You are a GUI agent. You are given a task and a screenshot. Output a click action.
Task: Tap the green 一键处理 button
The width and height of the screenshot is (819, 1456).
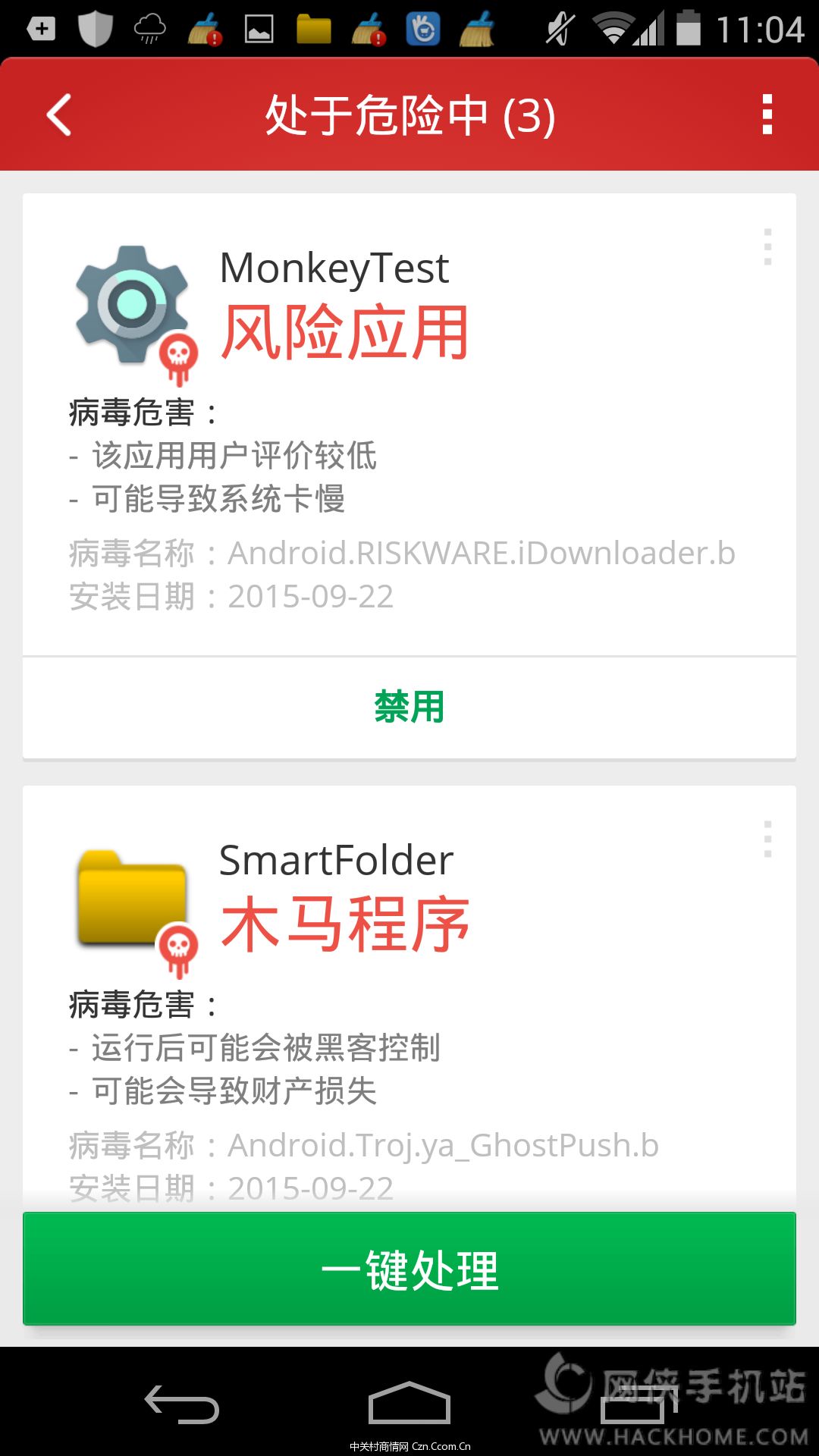(x=409, y=1269)
